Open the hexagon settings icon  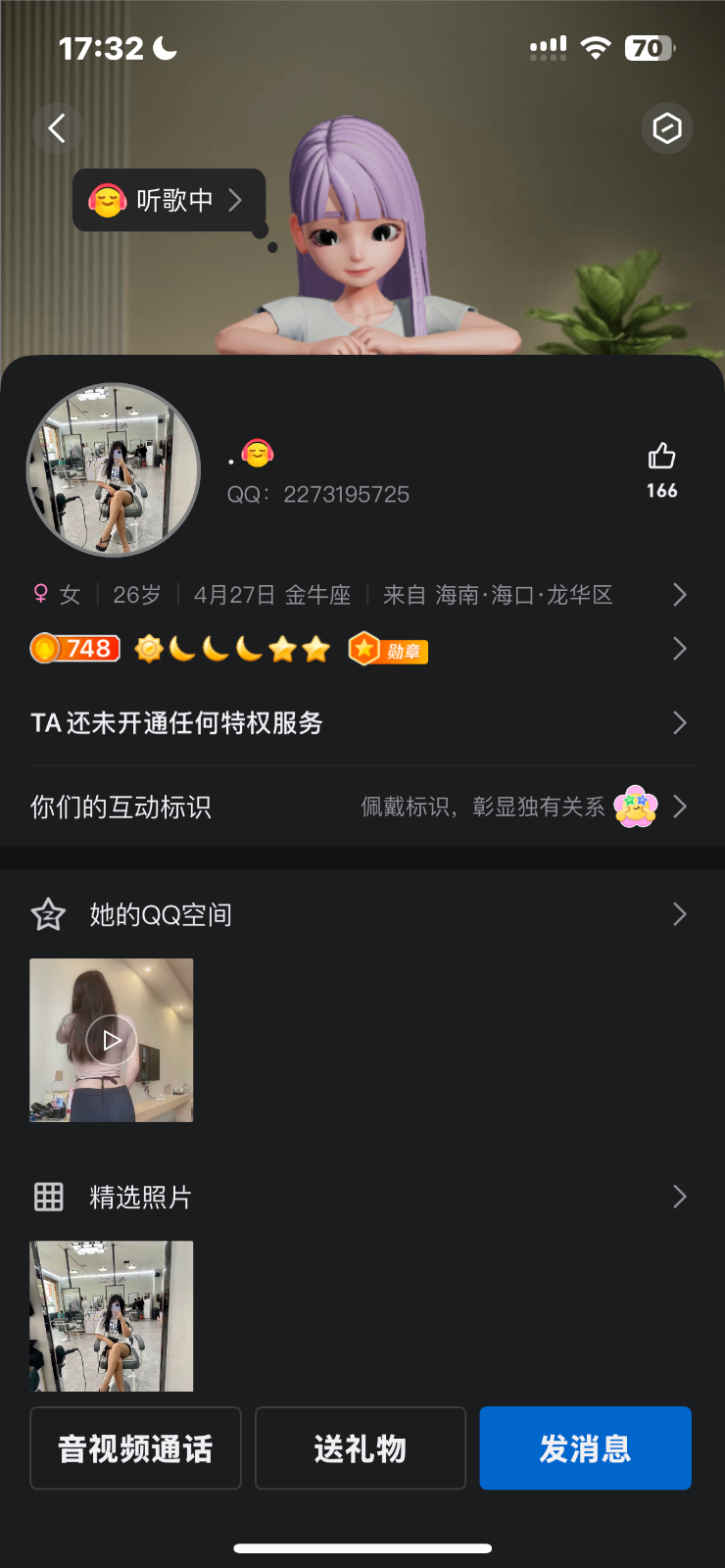click(667, 128)
